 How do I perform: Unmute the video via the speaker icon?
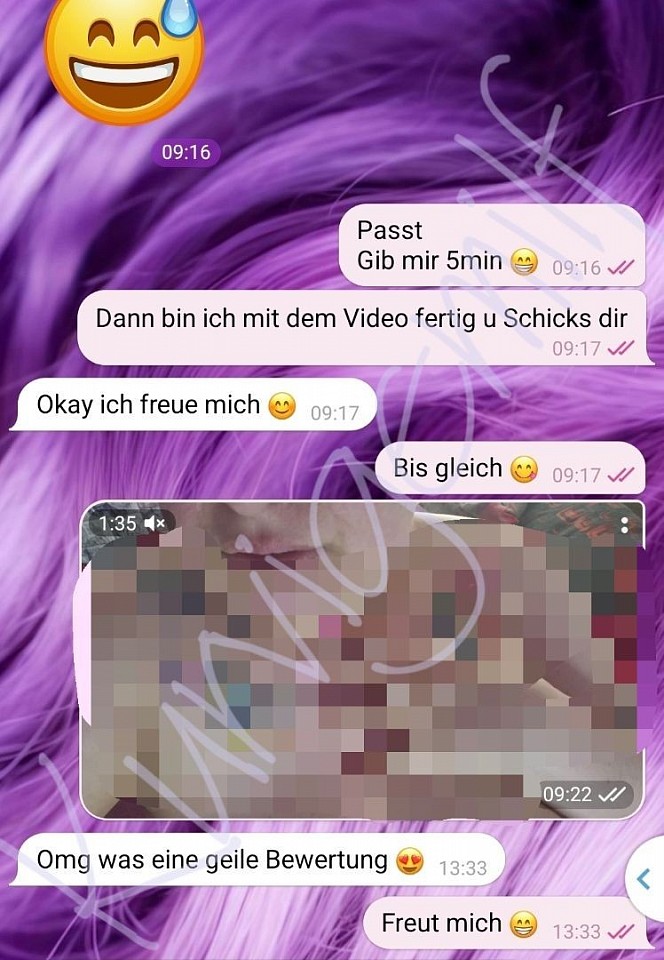pyautogui.click(x=155, y=523)
